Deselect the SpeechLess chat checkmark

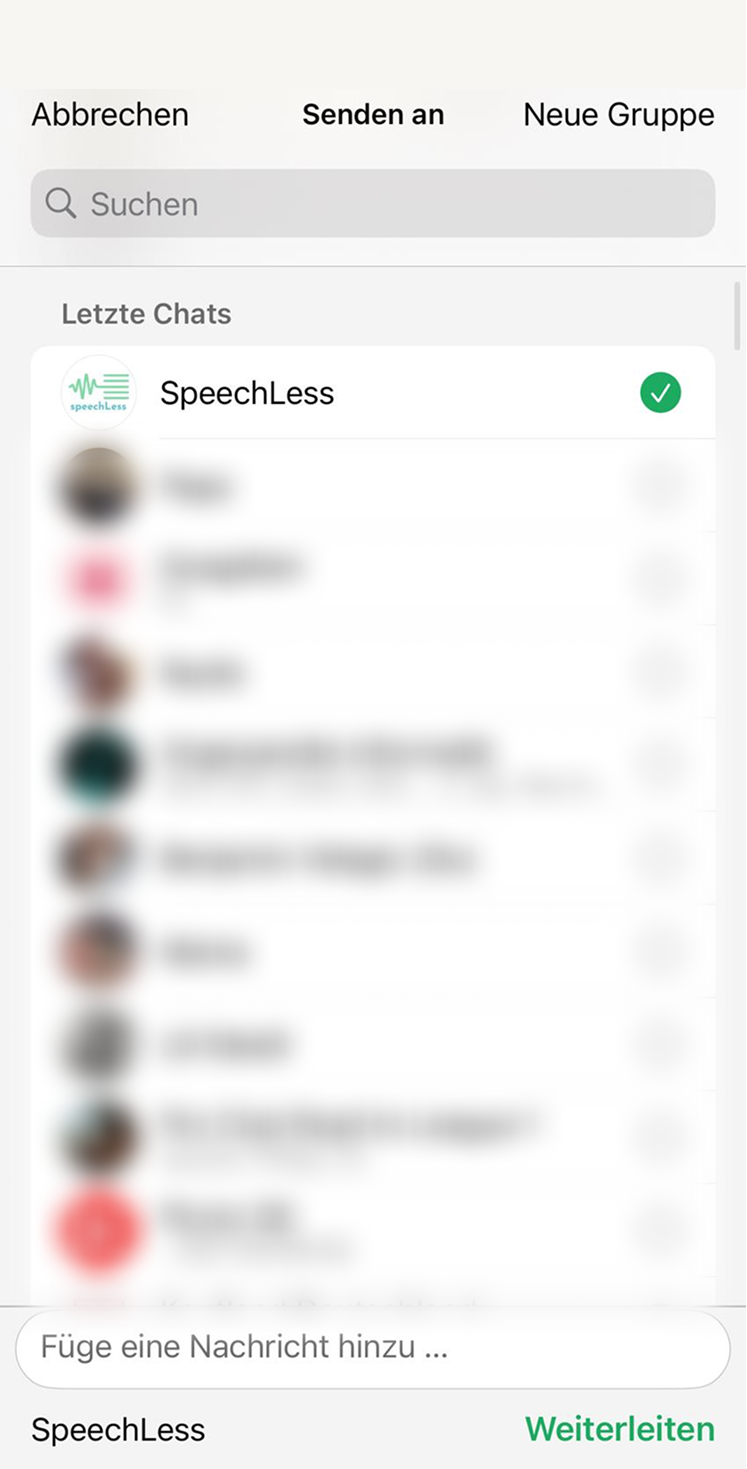pyautogui.click(x=660, y=393)
